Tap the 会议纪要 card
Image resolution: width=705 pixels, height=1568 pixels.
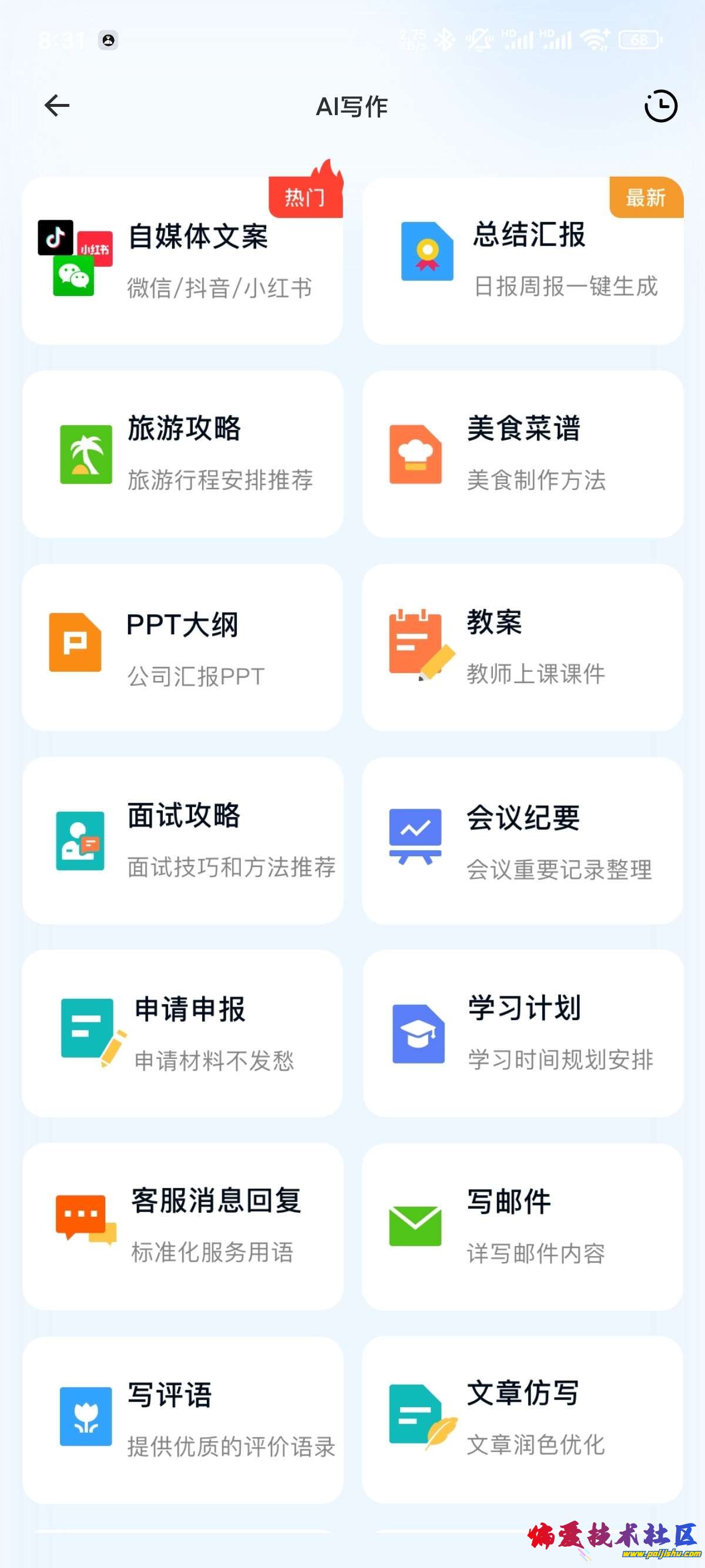522,840
